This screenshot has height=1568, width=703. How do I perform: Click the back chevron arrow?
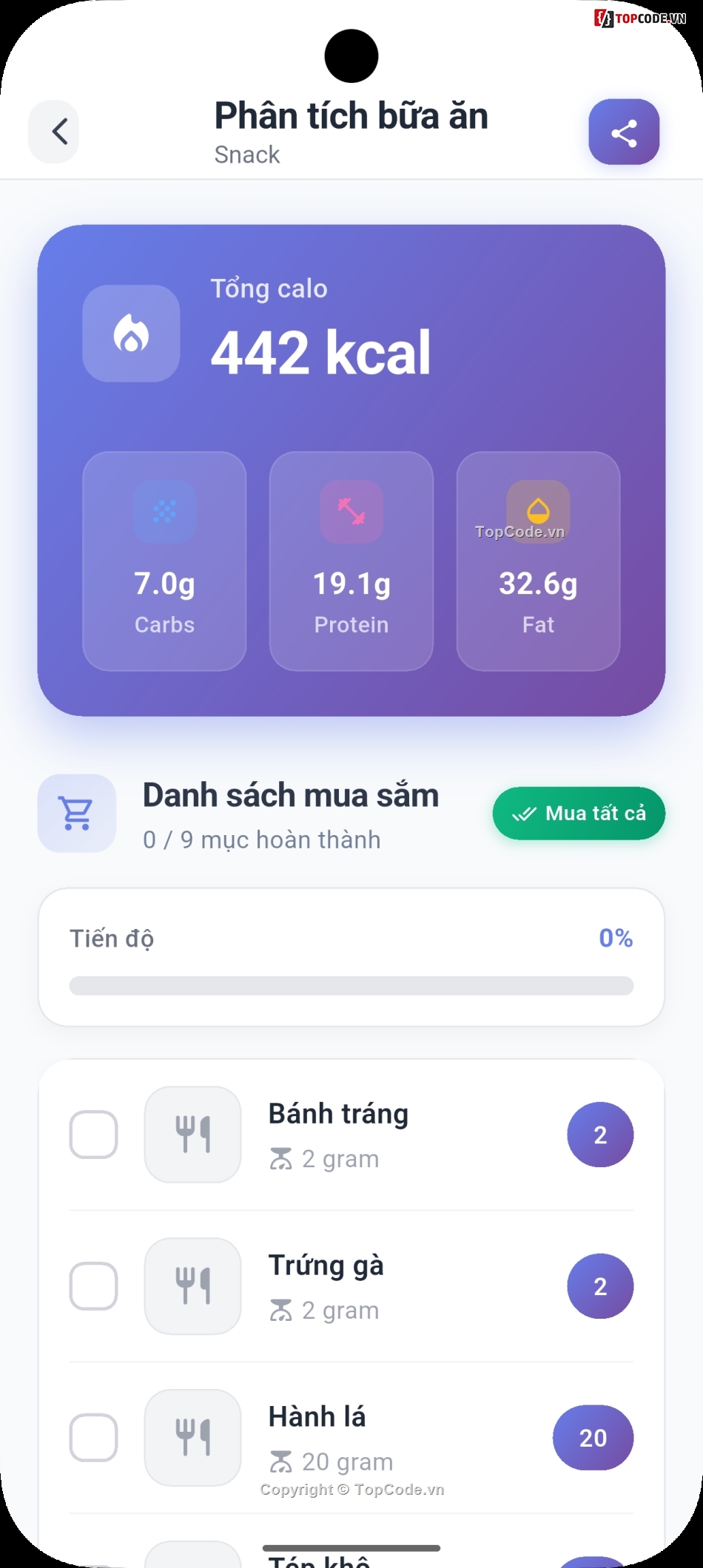[x=53, y=131]
